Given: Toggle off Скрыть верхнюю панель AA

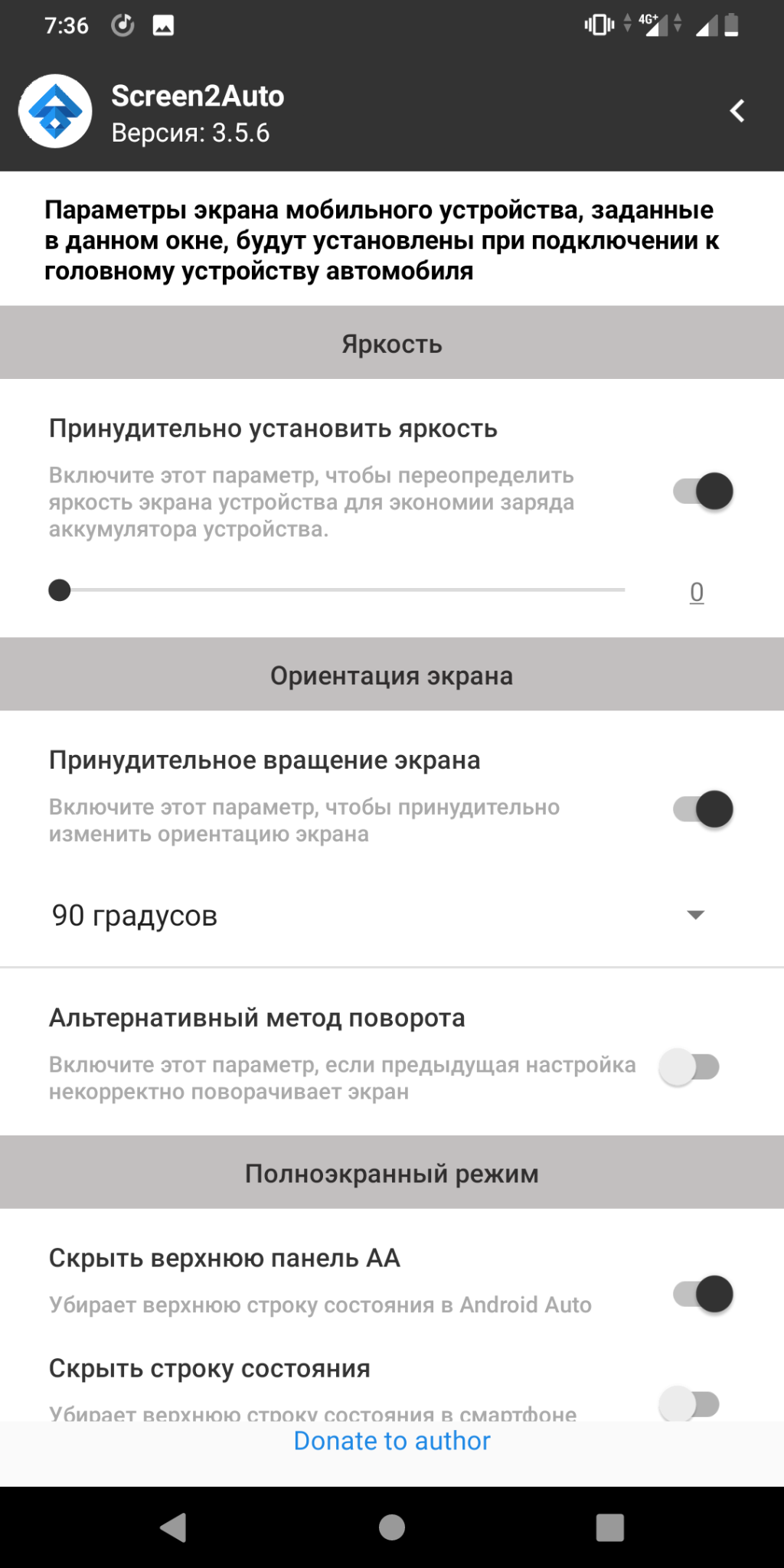Looking at the screenshot, I should [703, 1295].
